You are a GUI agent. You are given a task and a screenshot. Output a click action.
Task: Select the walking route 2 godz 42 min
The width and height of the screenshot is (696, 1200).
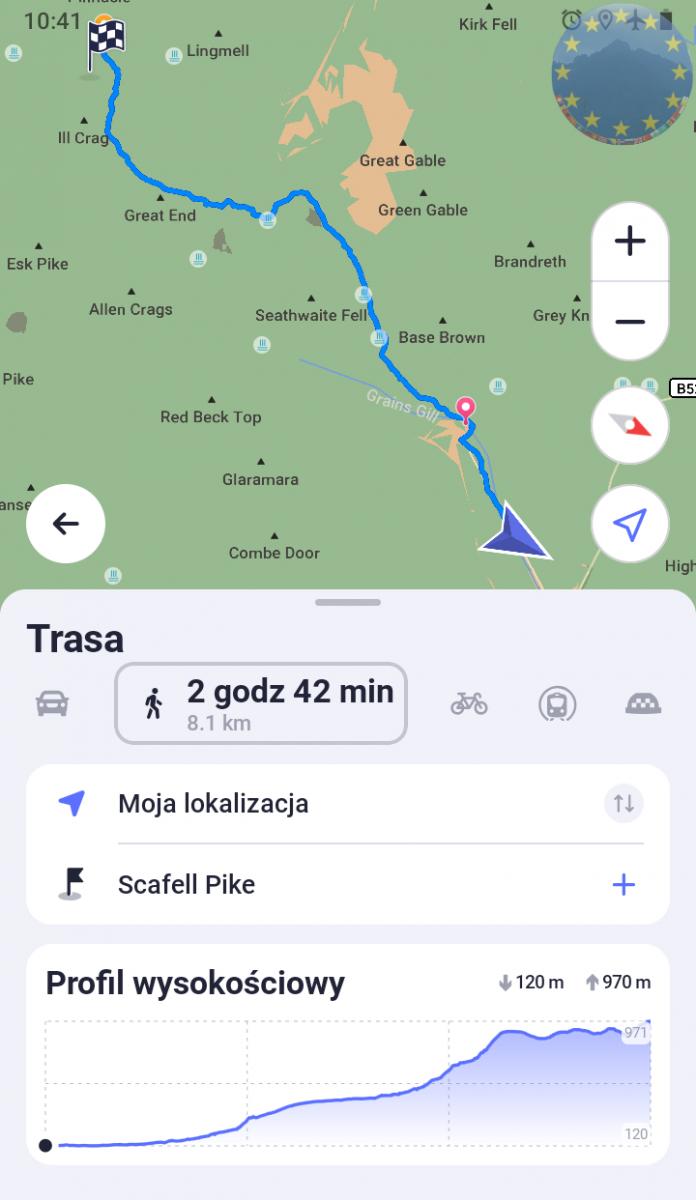(261, 704)
